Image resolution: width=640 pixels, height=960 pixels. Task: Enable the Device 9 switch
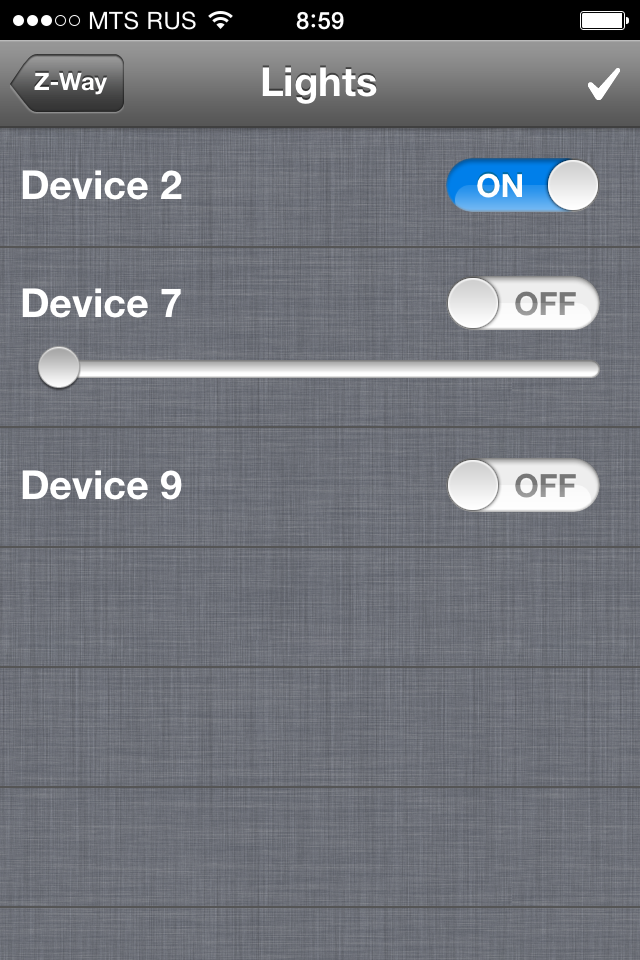(x=522, y=486)
